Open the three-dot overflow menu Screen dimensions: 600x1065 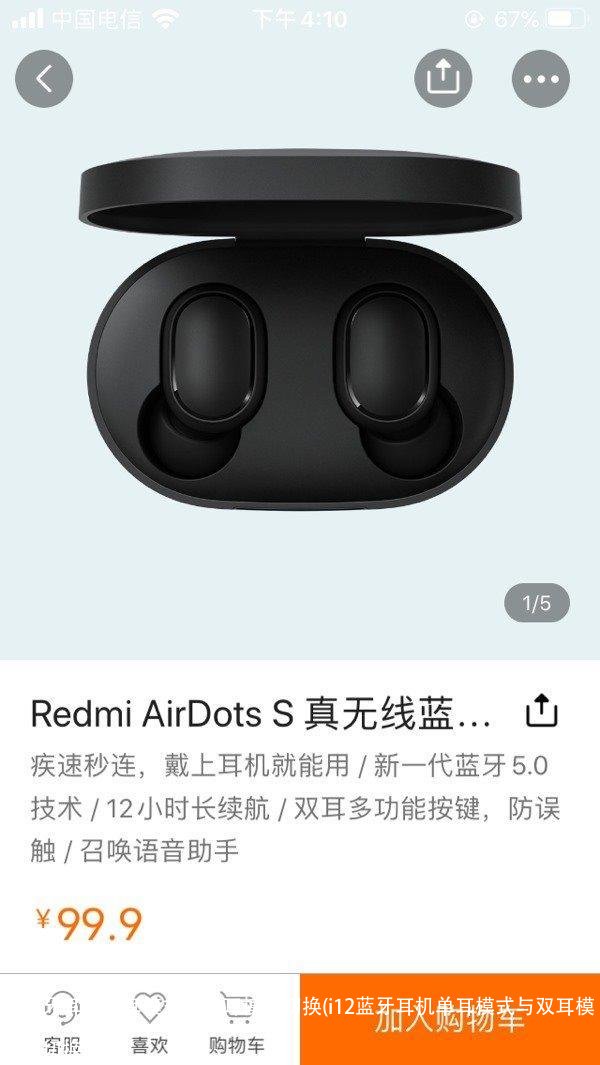(541, 79)
